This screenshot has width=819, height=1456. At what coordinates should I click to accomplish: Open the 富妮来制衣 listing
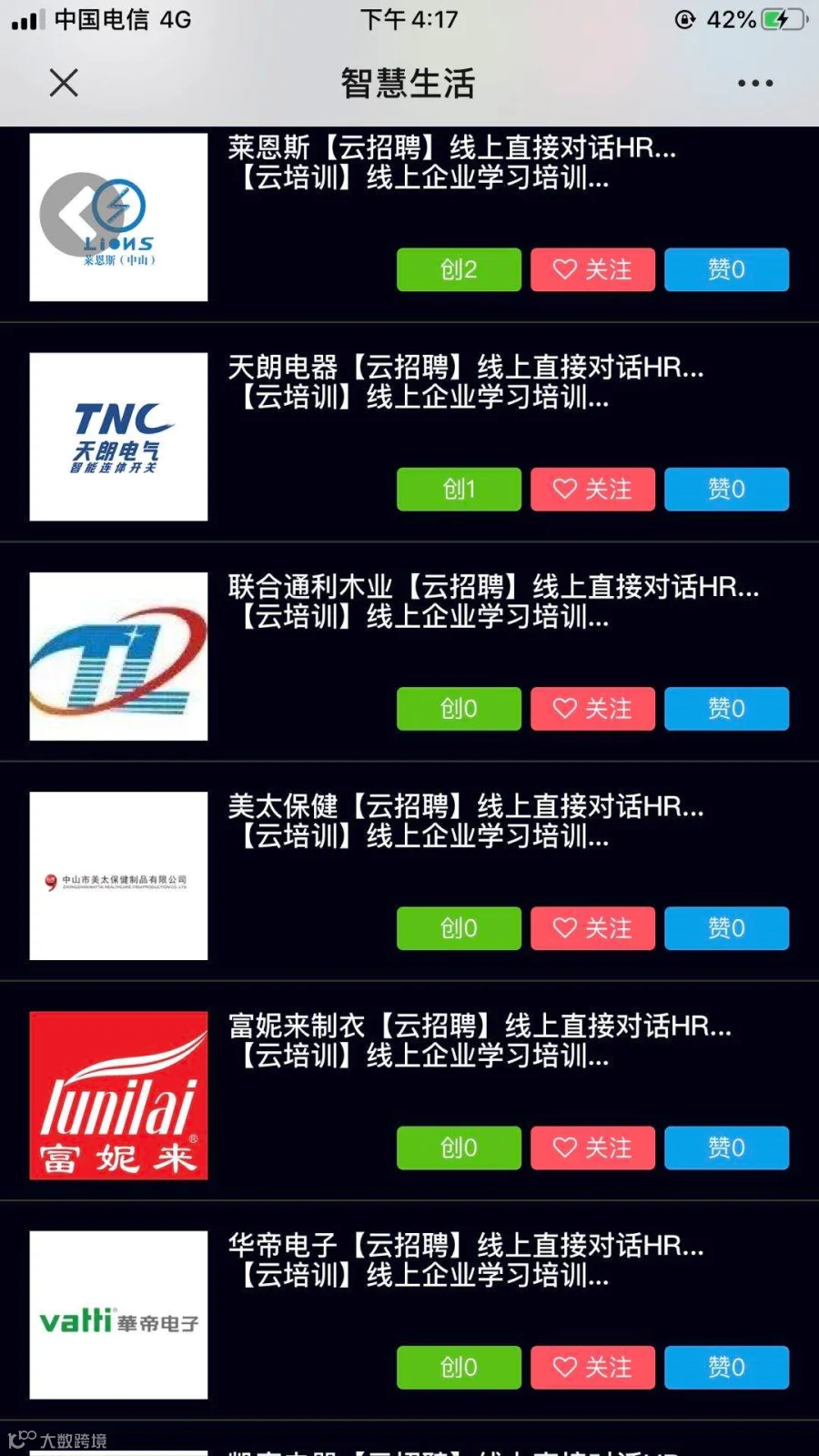(x=480, y=1040)
